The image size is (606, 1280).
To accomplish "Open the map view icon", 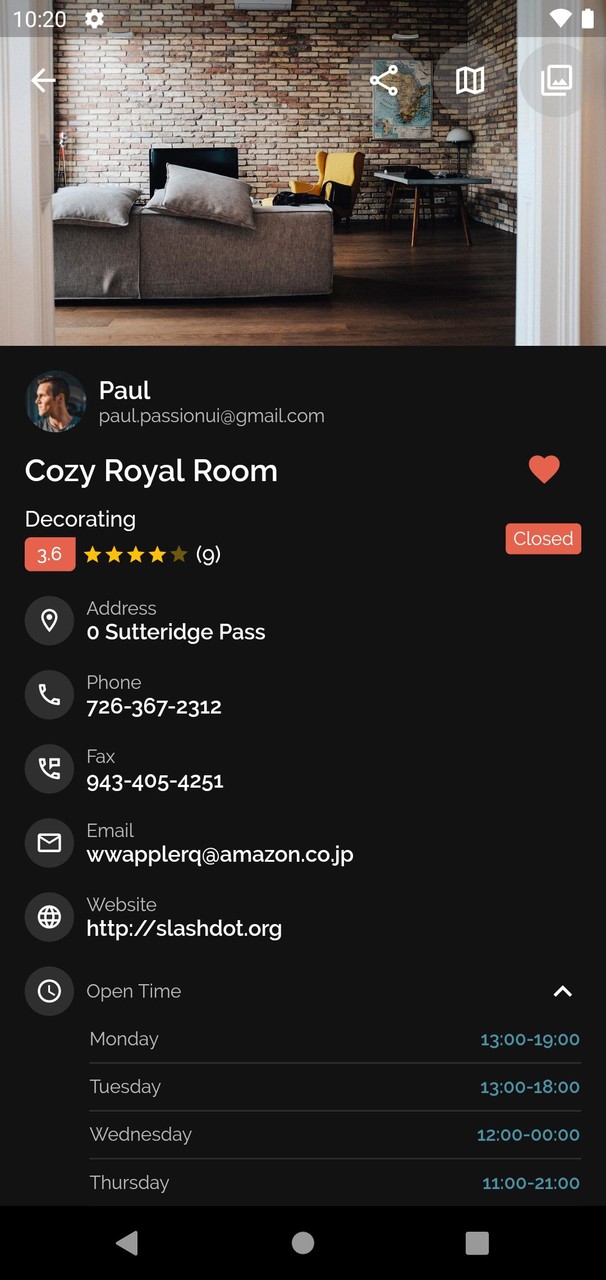I will click(x=470, y=80).
